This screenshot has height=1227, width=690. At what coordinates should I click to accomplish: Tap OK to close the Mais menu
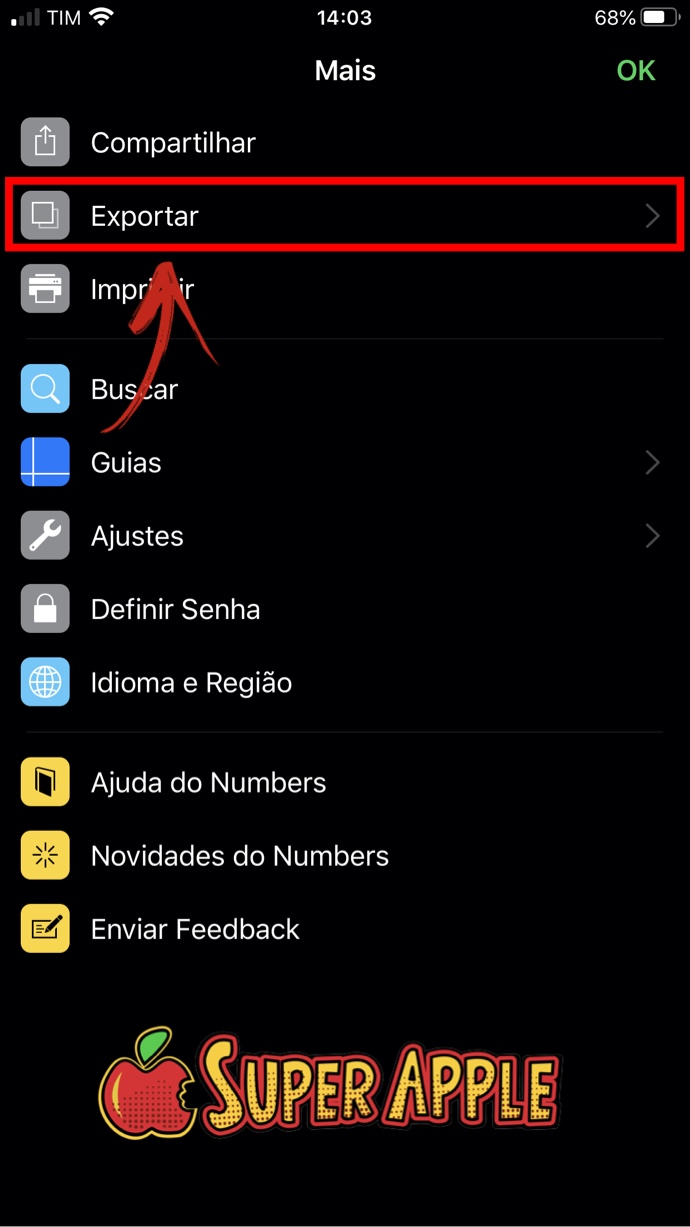(x=636, y=71)
